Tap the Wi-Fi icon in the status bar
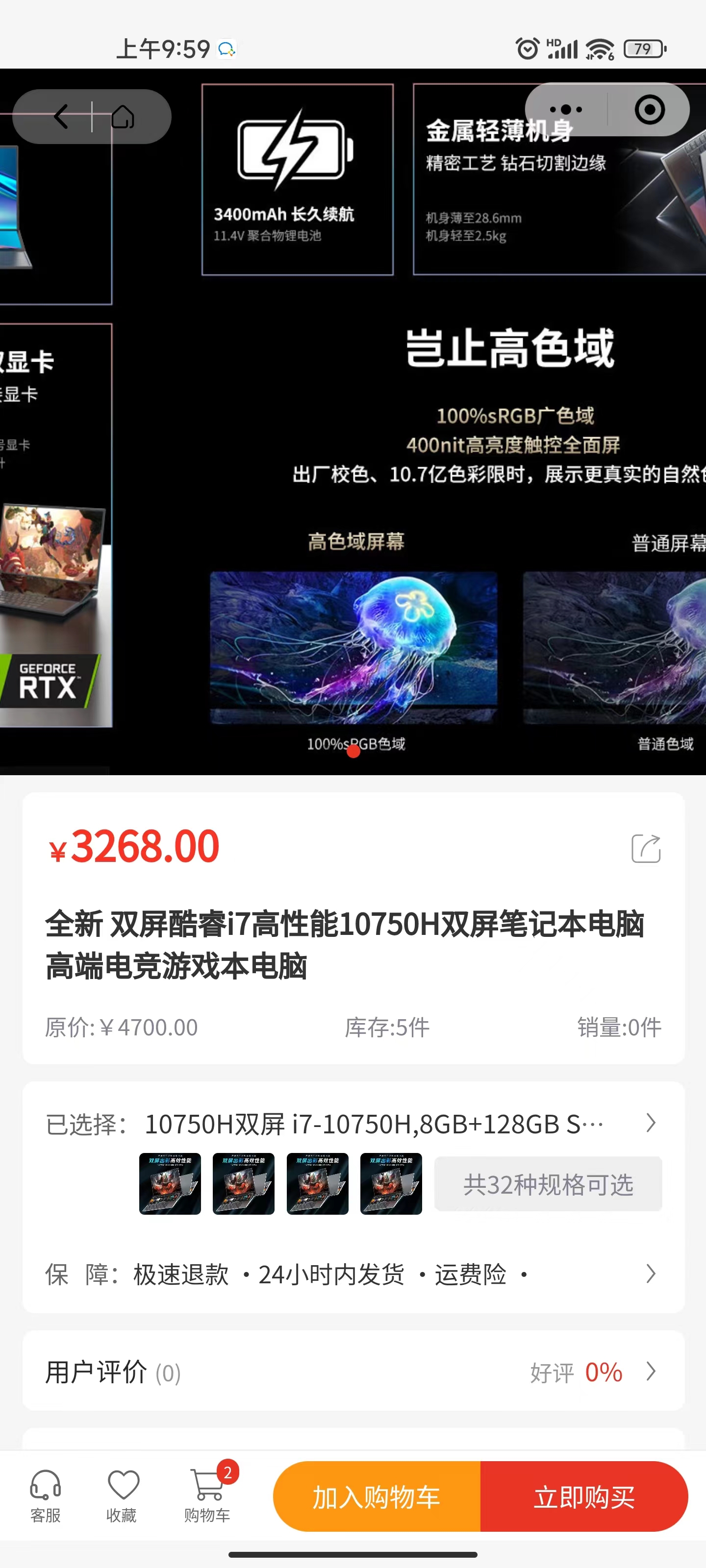Viewport: 706px width, 1568px height. coord(600,48)
